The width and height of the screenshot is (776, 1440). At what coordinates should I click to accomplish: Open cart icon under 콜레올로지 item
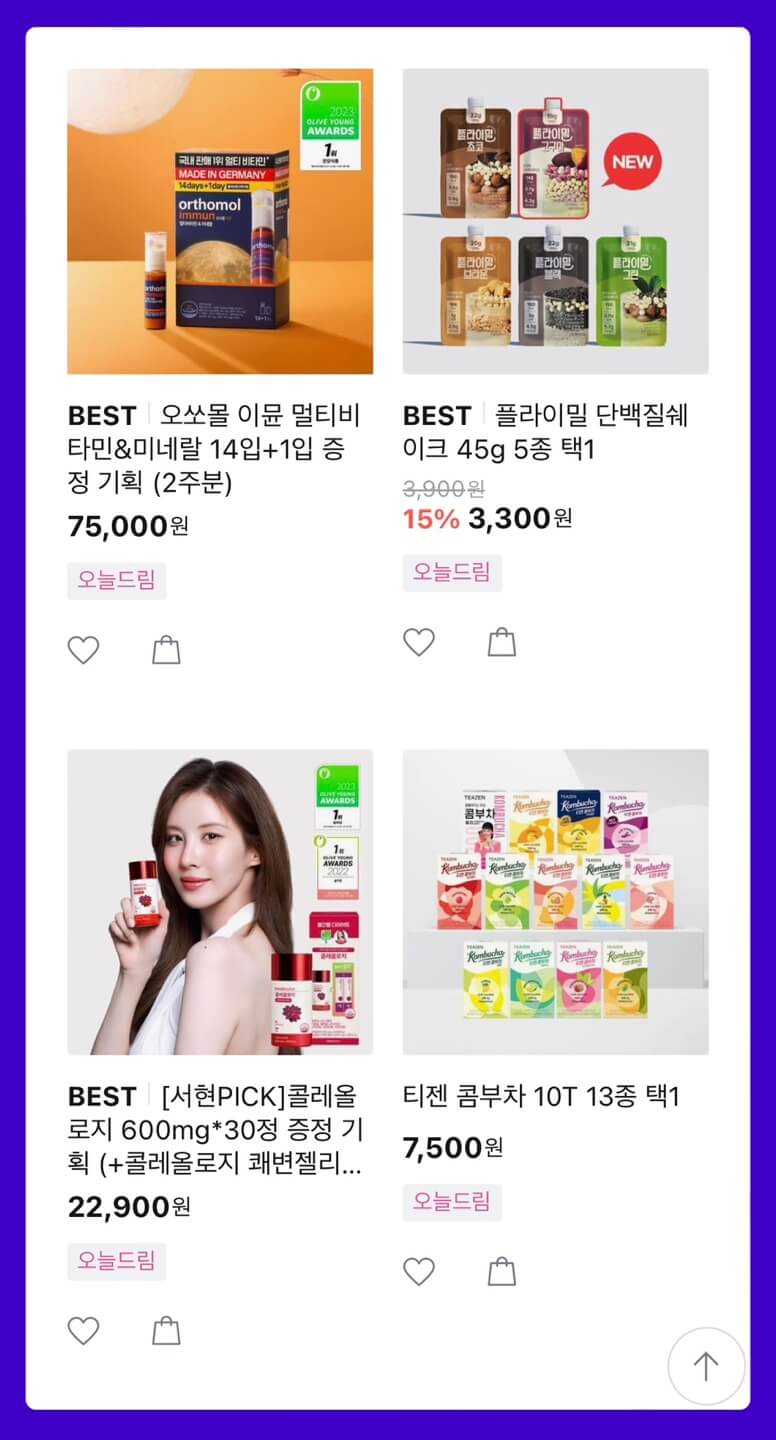[166, 1333]
